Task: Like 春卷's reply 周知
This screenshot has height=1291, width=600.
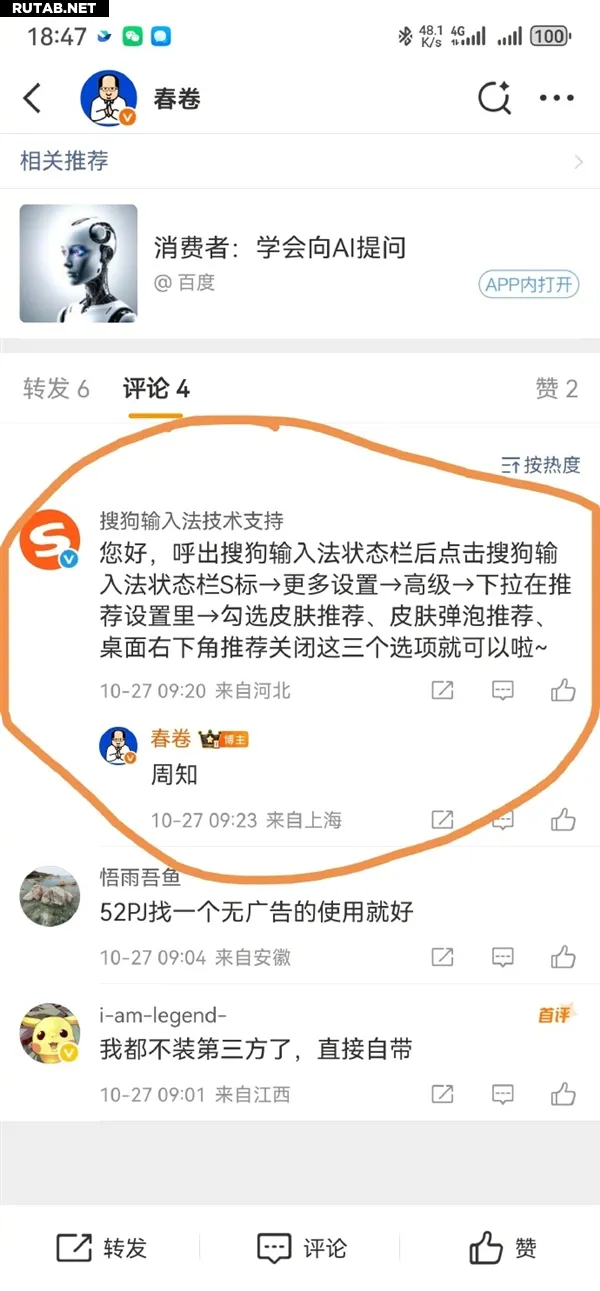Action: tap(563, 820)
